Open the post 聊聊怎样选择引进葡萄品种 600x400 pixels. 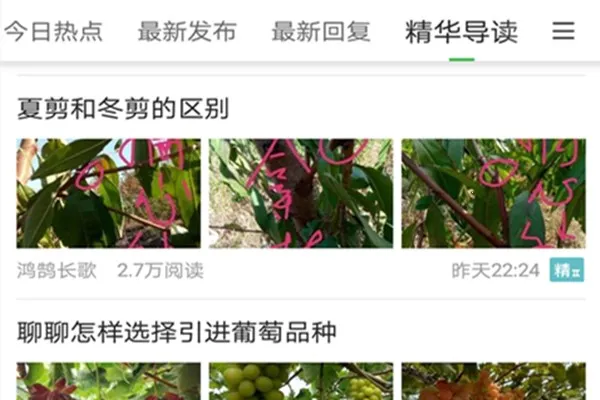[x=176, y=332]
